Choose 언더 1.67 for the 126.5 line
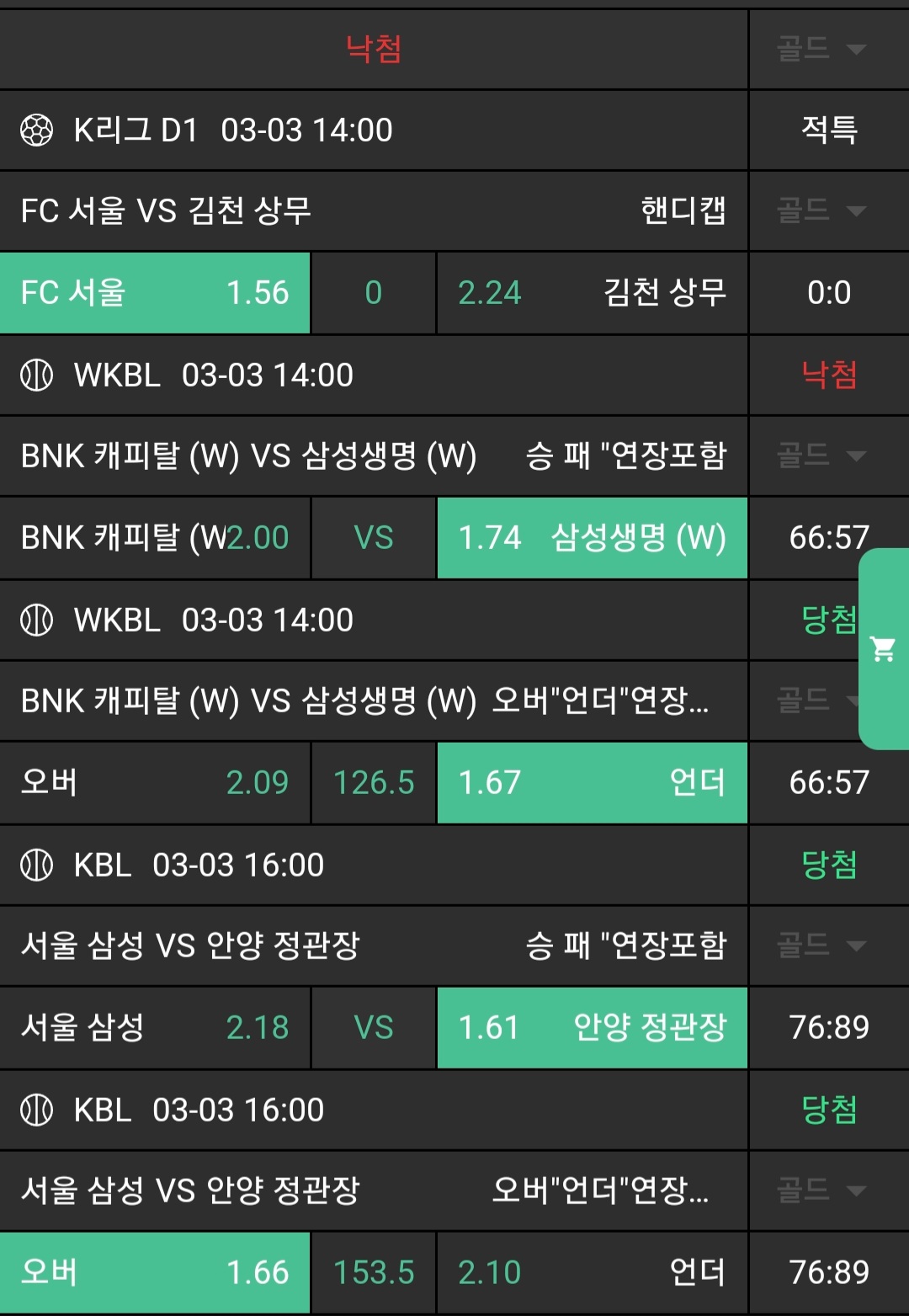Image resolution: width=909 pixels, height=1316 pixels. pyautogui.click(x=592, y=783)
